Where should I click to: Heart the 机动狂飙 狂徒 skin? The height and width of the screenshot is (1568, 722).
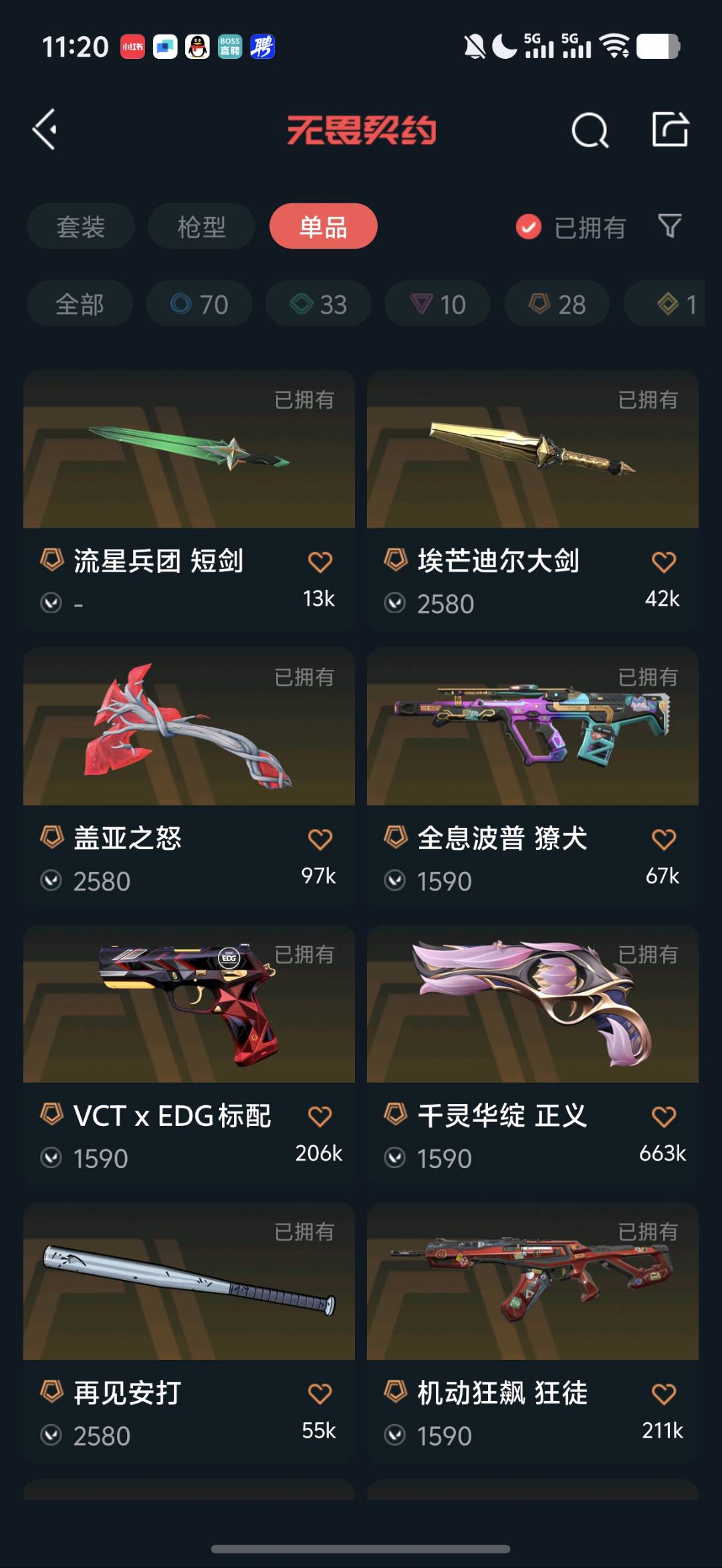click(663, 1394)
